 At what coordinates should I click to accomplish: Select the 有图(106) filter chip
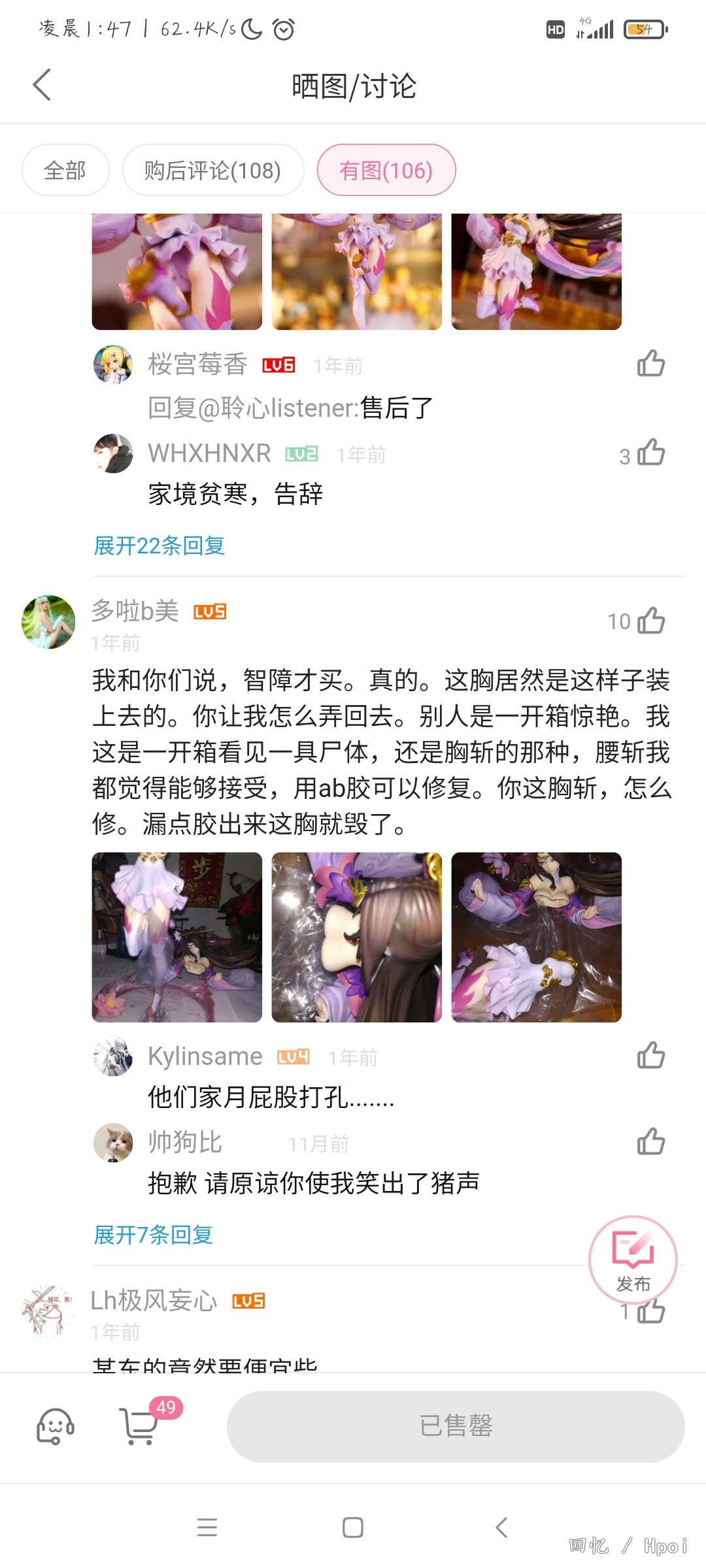pos(386,171)
